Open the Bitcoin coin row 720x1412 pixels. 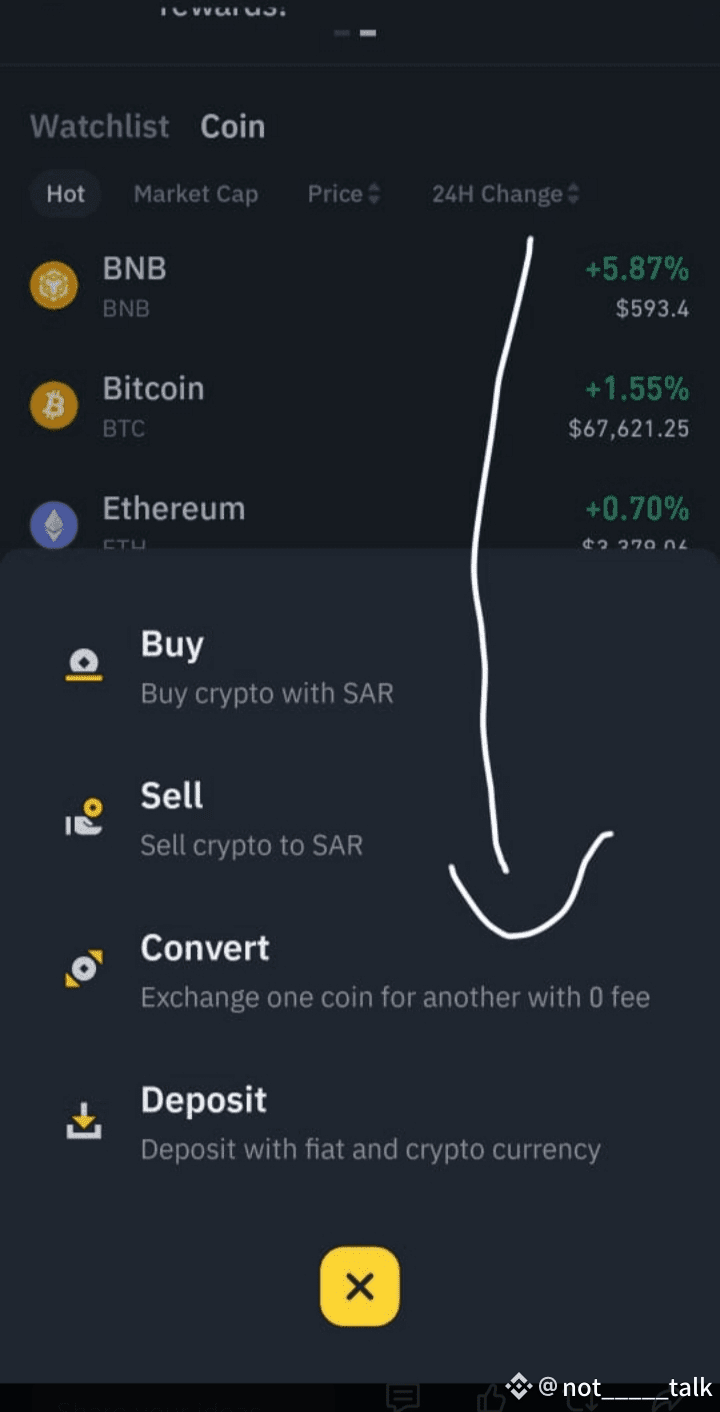point(360,407)
